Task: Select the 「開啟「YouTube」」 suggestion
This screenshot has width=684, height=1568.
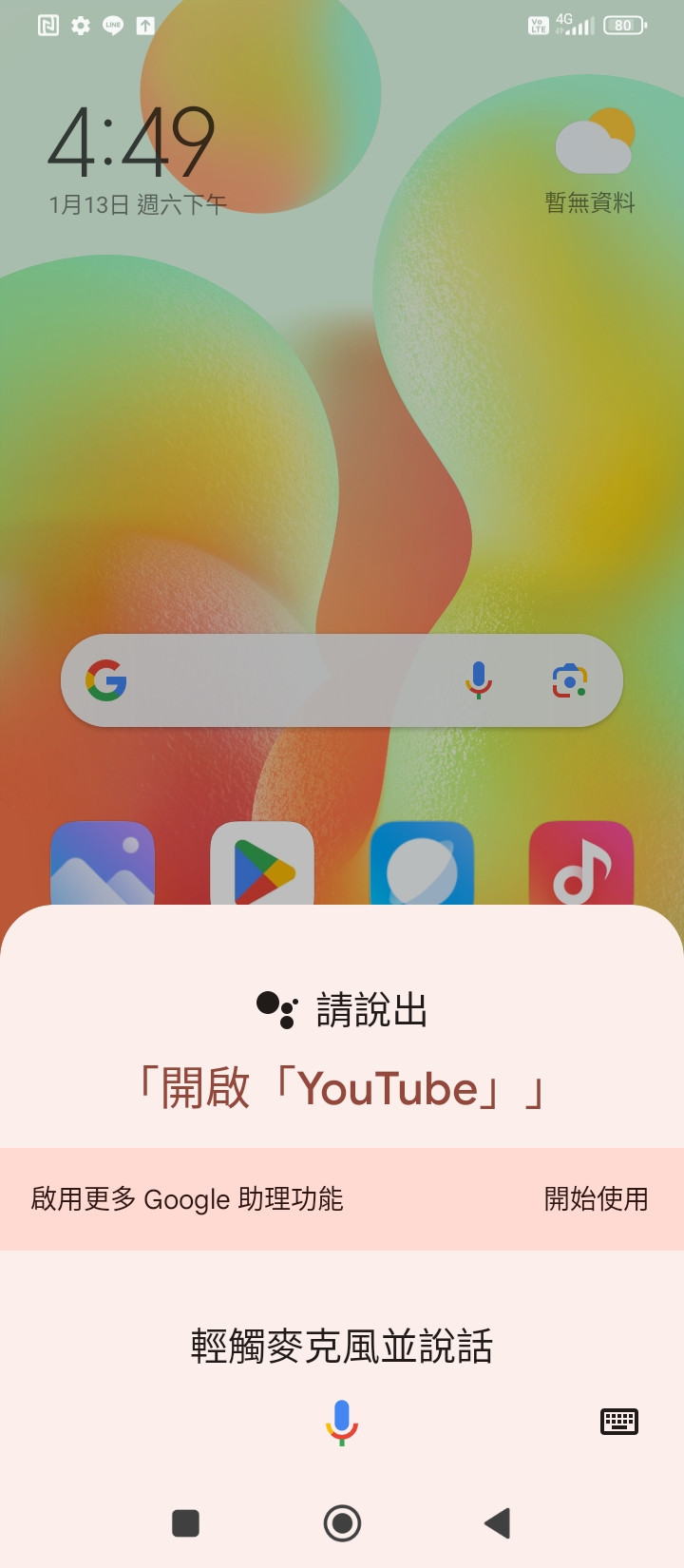Action: [342, 1089]
